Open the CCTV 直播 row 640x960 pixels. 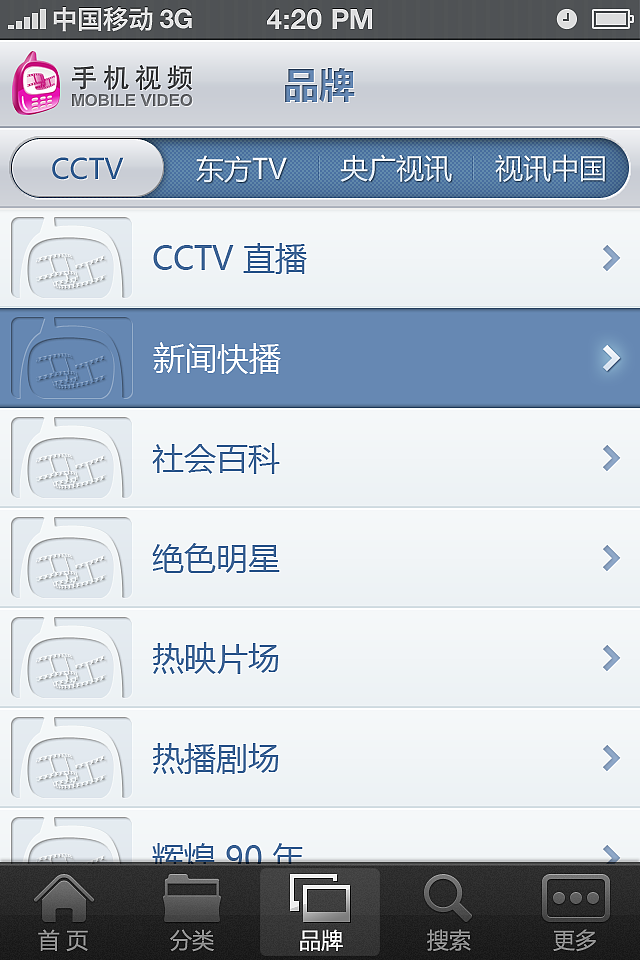(320, 258)
